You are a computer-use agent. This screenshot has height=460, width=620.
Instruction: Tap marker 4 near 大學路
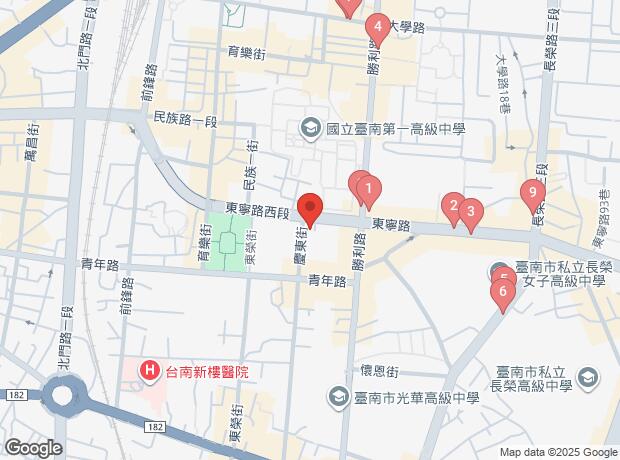[378, 30]
